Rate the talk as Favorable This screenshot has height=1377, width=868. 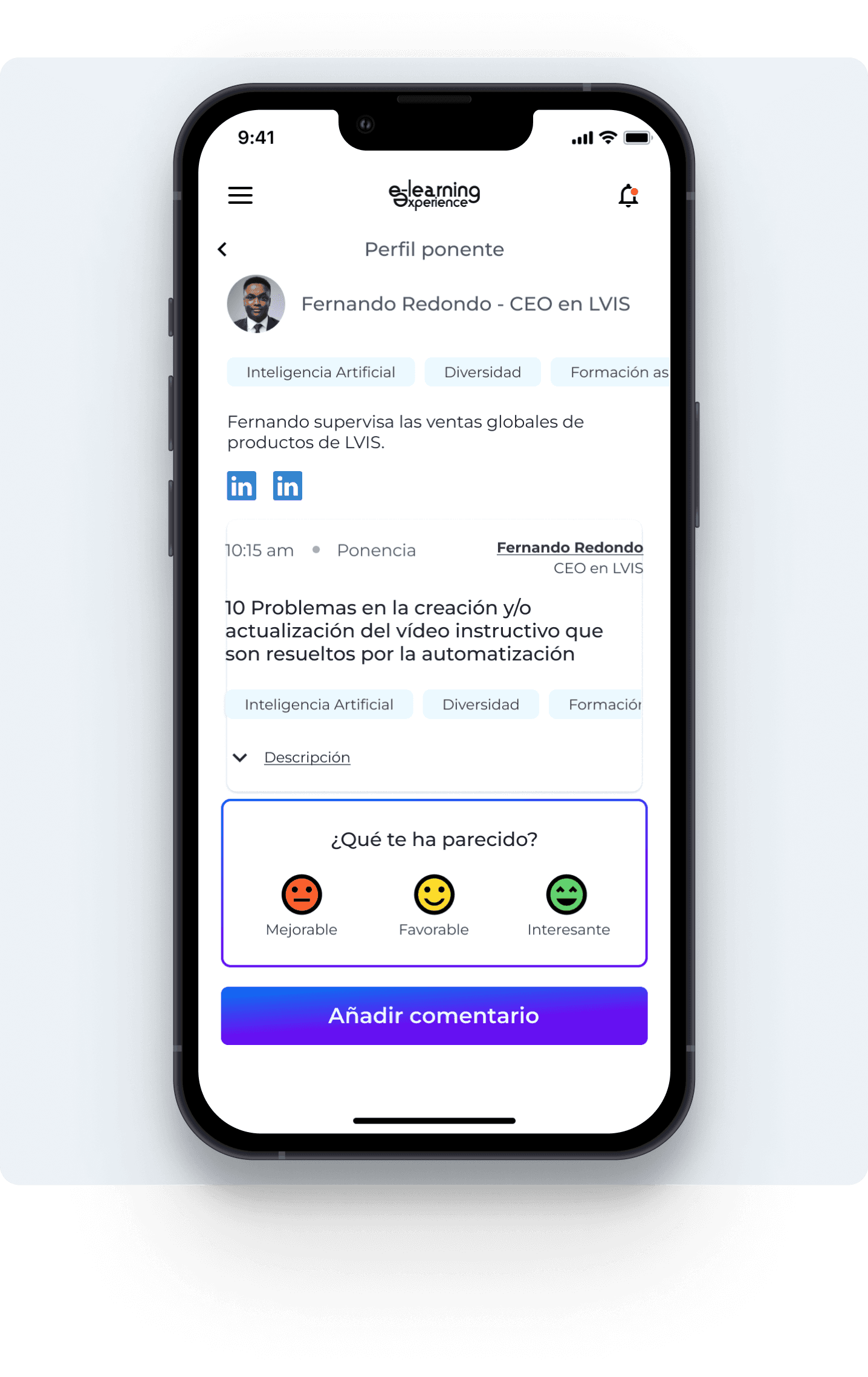(434, 894)
